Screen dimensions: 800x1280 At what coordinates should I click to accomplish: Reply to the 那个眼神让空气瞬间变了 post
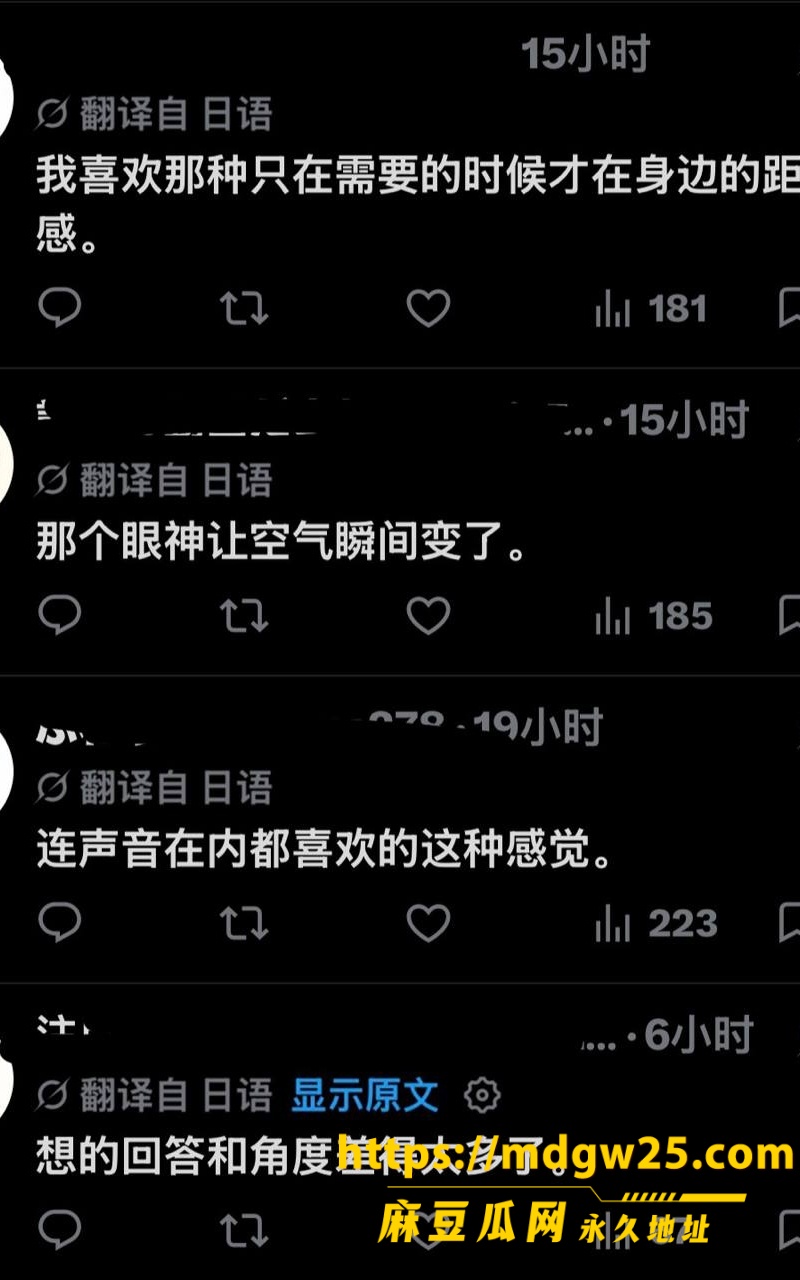pos(59,615)
